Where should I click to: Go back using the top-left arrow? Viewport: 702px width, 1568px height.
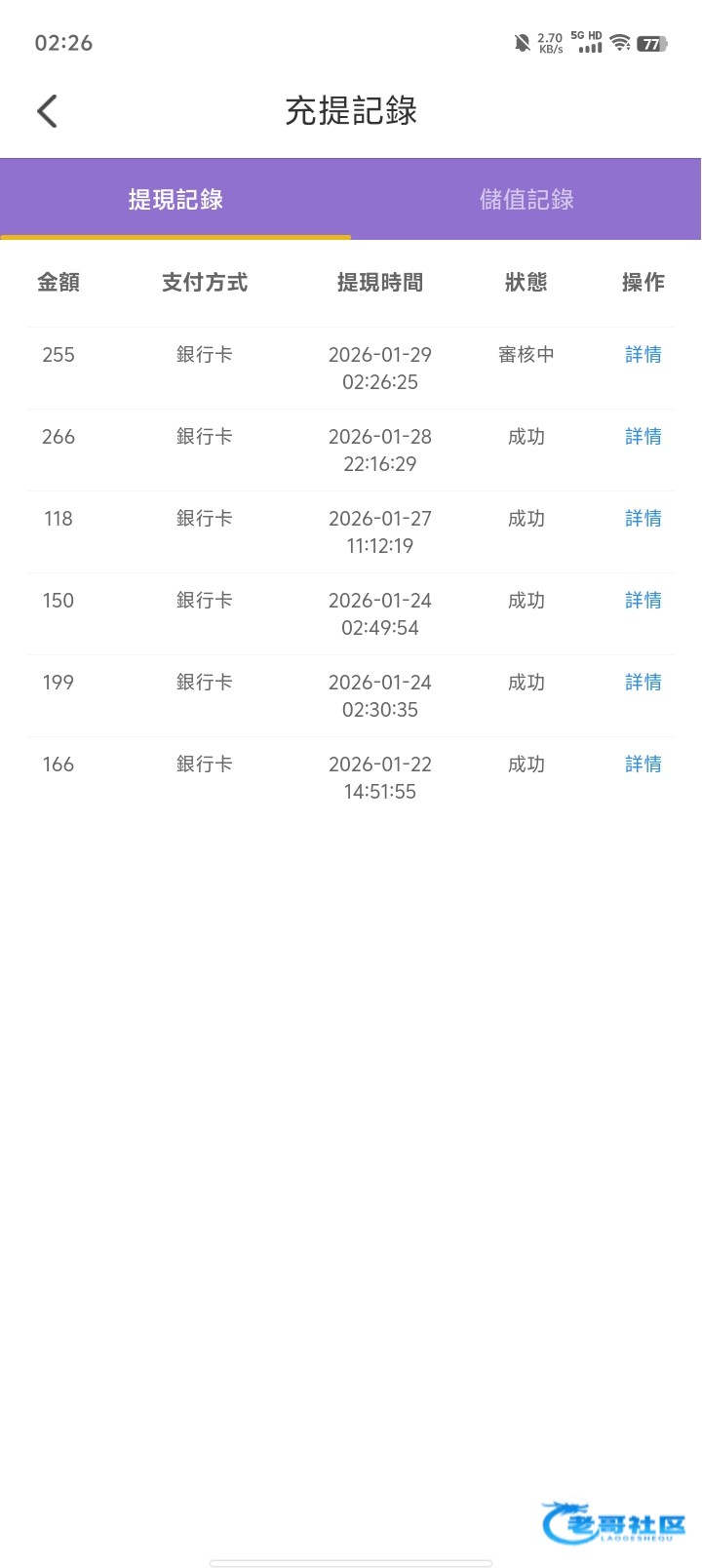(47, 111)
